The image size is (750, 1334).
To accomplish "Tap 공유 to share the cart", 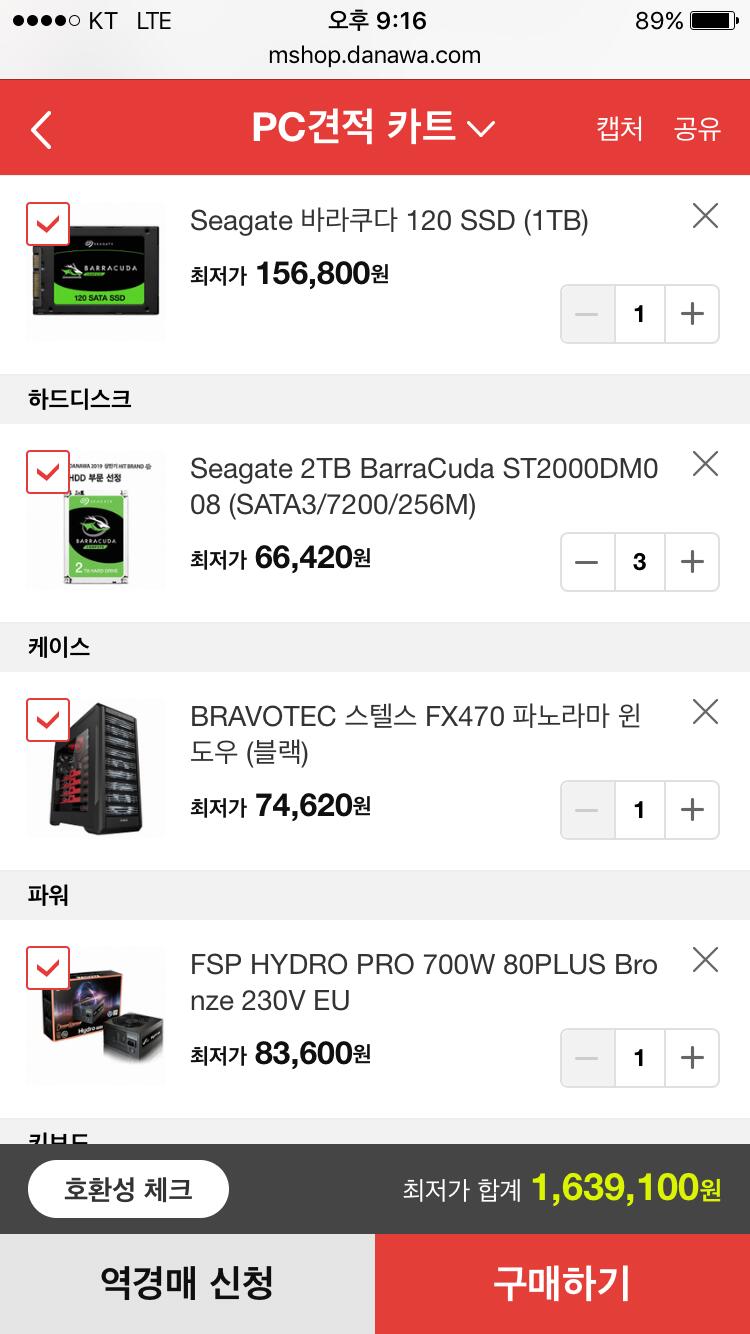I will (697, 129).
